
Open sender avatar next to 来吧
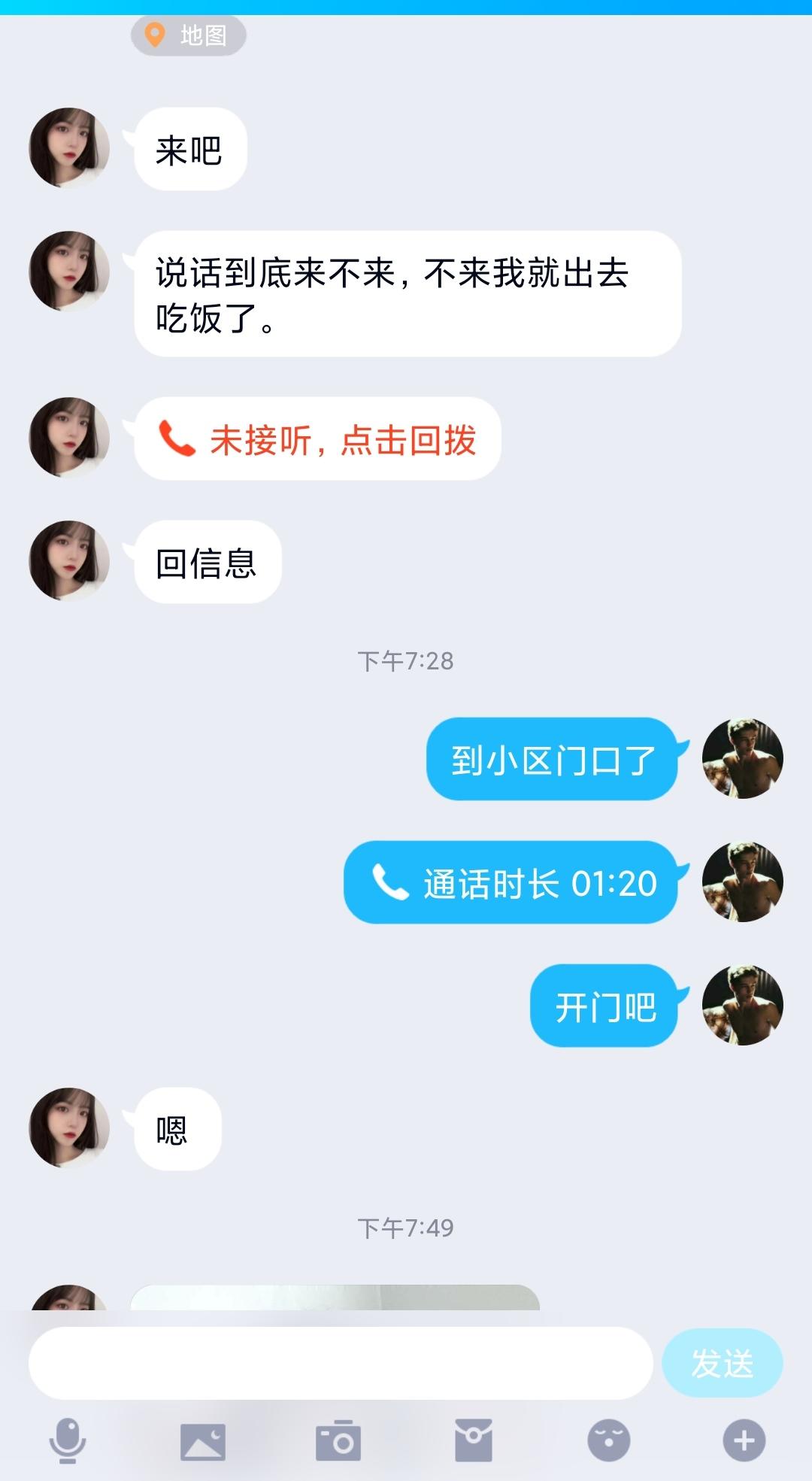click(x=69, y=148)
